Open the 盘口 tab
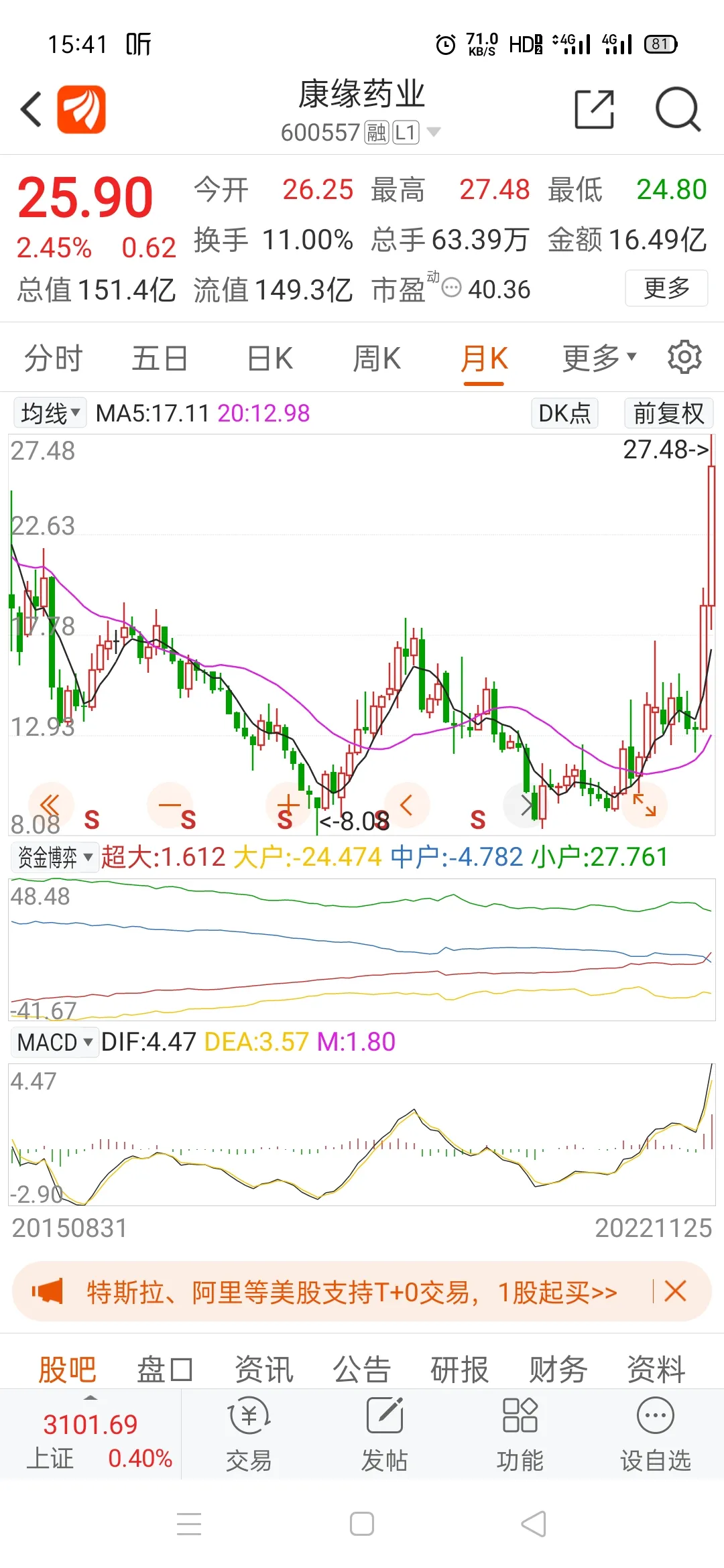724x1568 pixels. (165, 1369)
